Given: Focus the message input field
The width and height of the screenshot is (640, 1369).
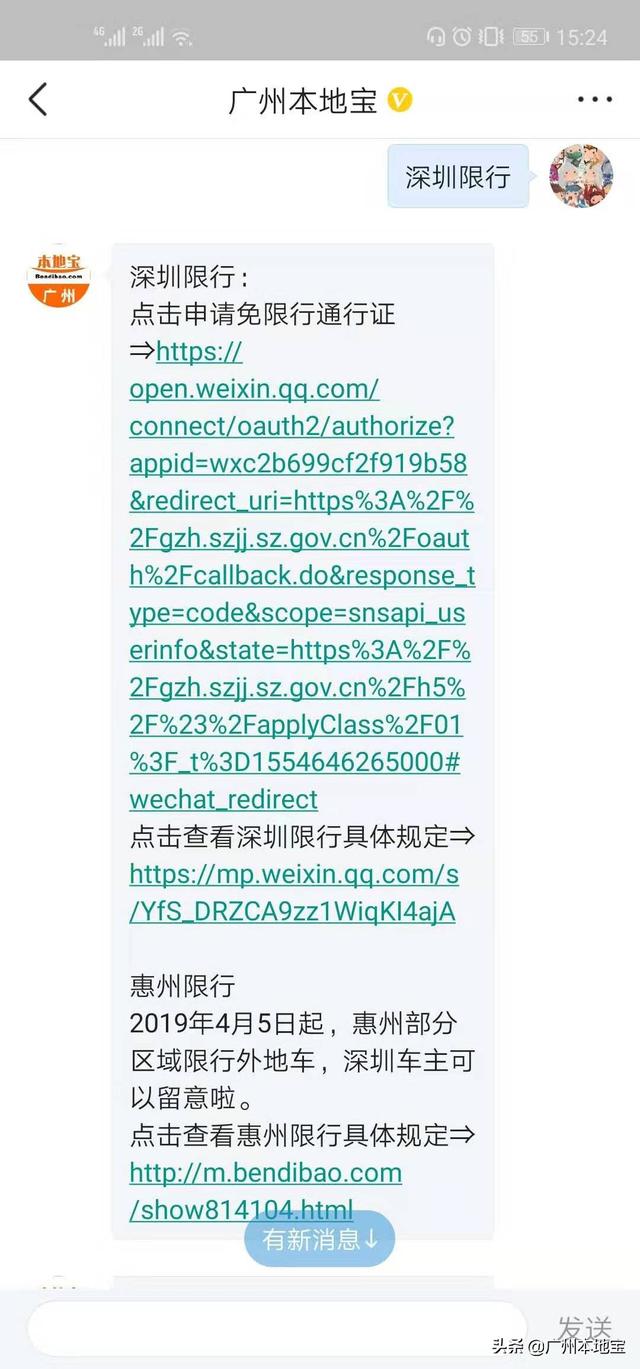Looking at the screenshot, I should pyautogui.click(x=275, y=1328).
